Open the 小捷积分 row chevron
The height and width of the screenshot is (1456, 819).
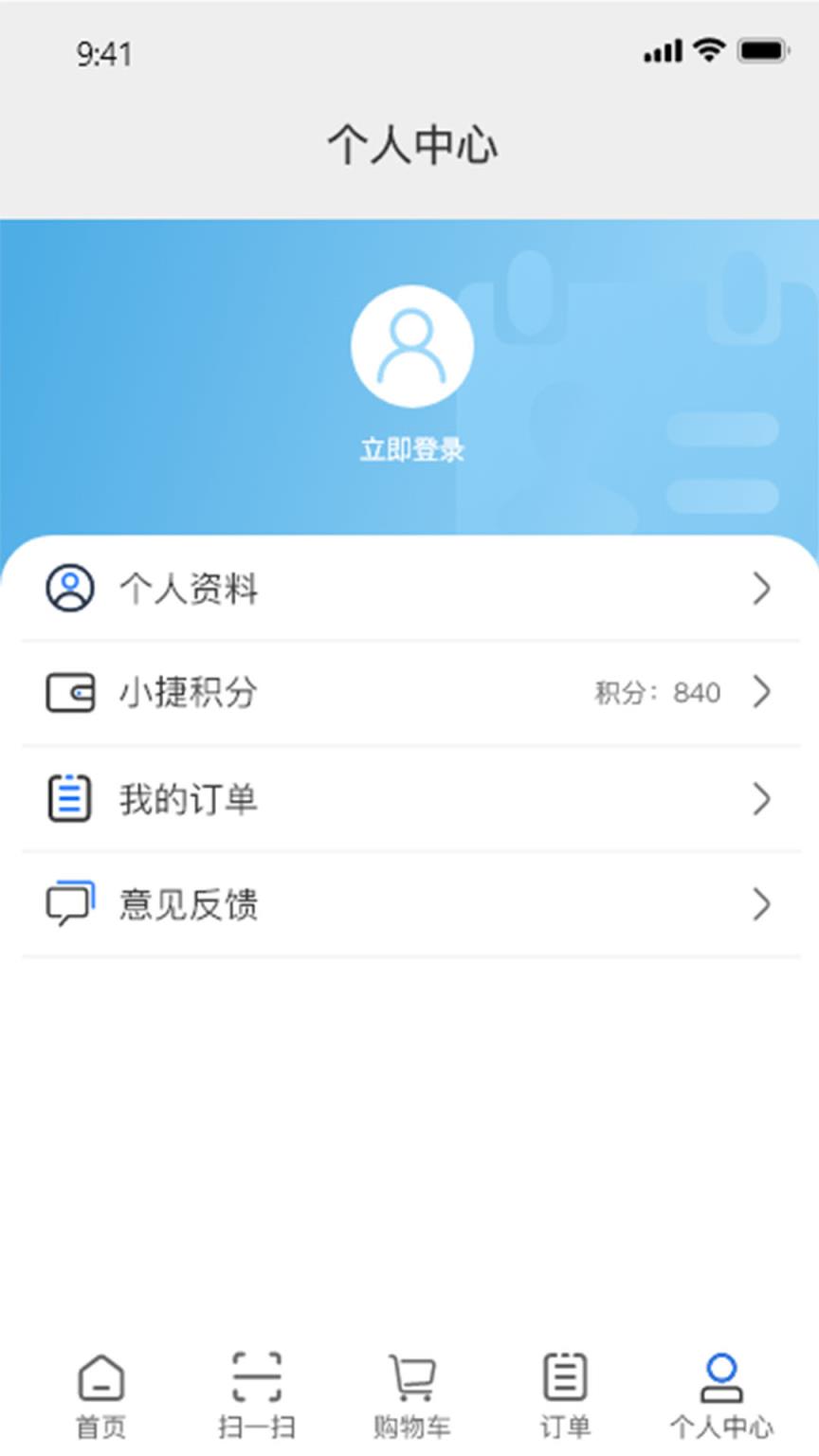pos(762,693)
